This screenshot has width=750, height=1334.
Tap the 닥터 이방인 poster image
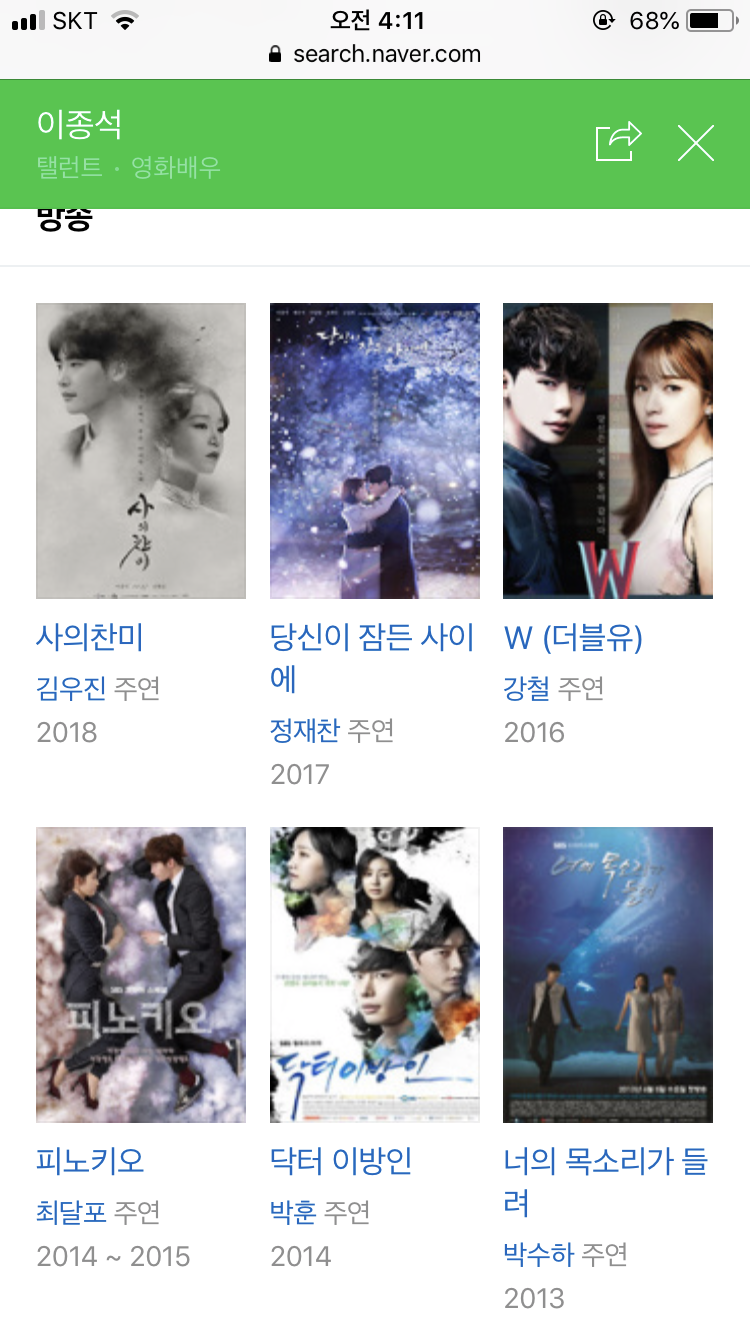coord(374,973)
